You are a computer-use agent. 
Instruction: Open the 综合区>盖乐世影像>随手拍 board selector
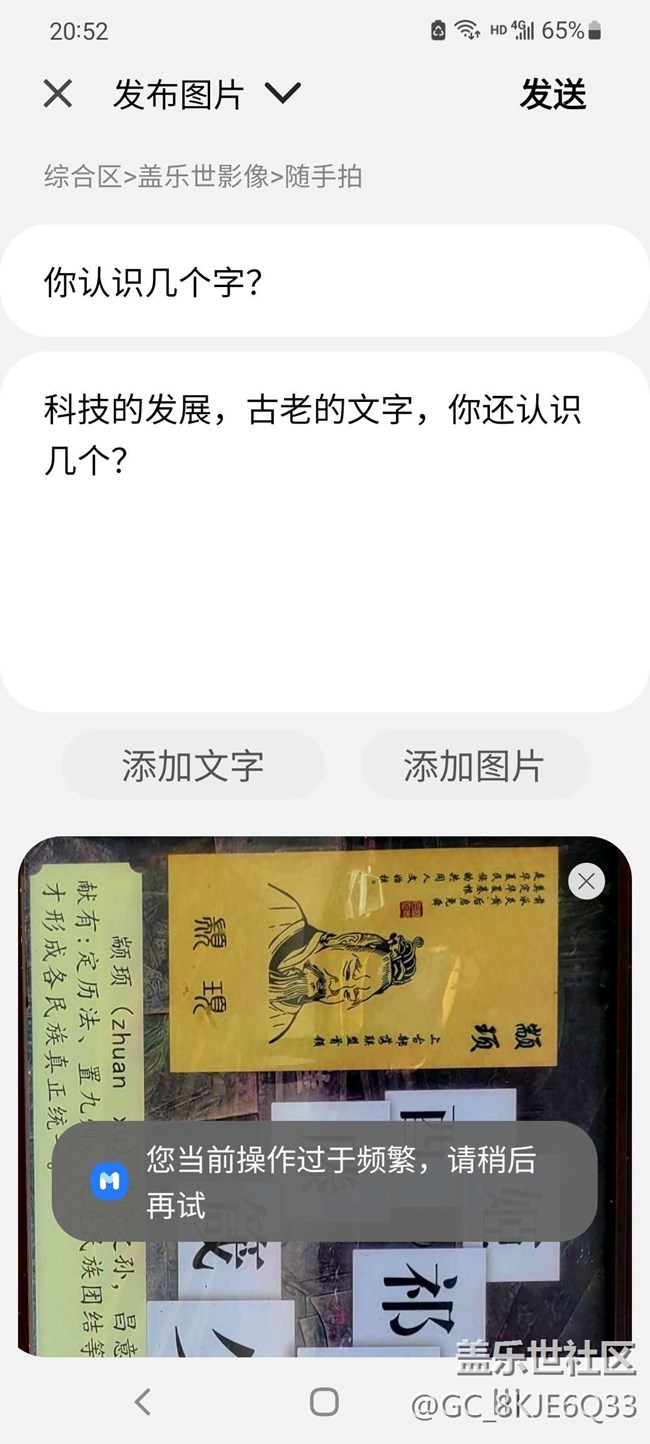[x=203, y=177]
